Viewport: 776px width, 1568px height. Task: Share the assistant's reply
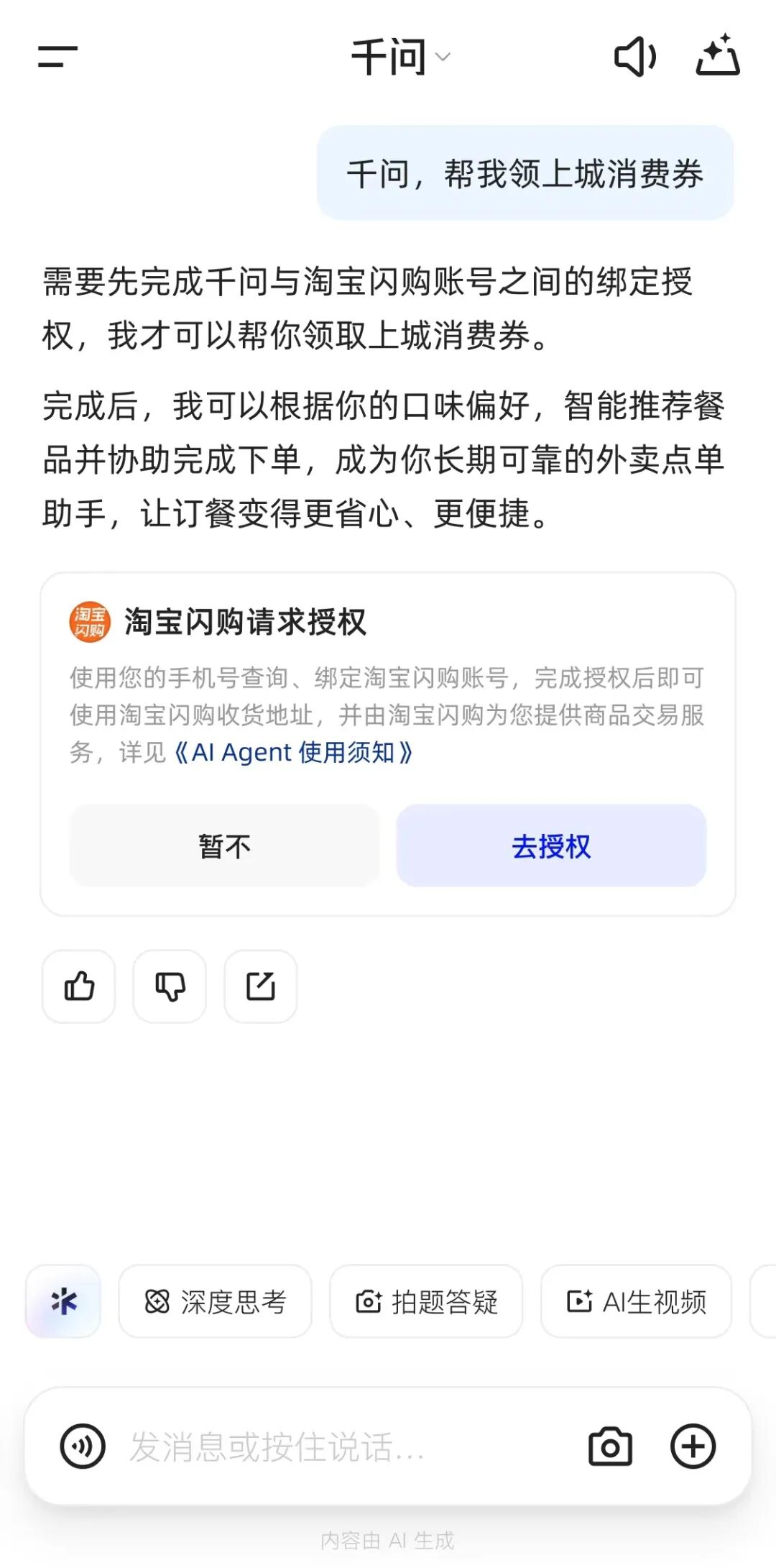[x=261, y=986]
